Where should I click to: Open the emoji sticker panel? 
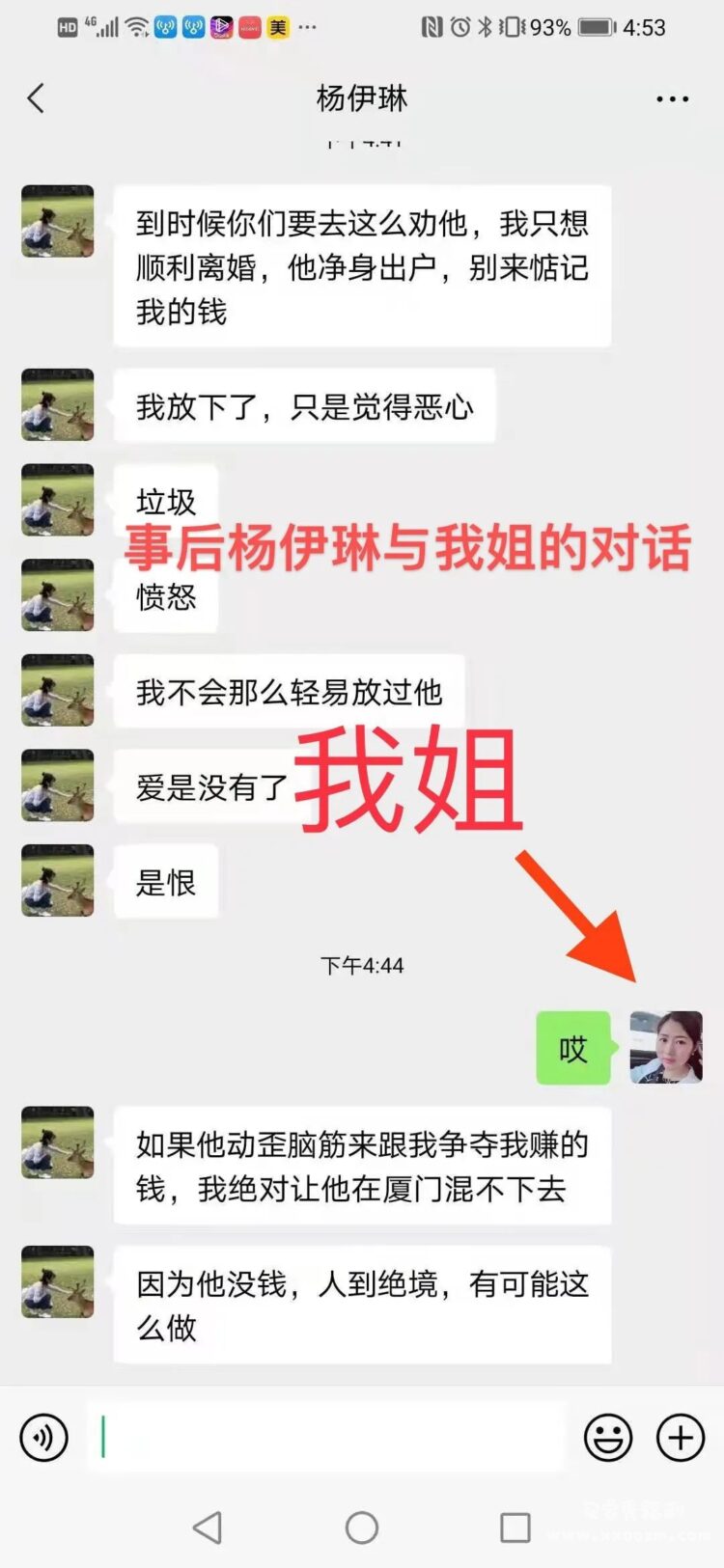(608, 1438)
